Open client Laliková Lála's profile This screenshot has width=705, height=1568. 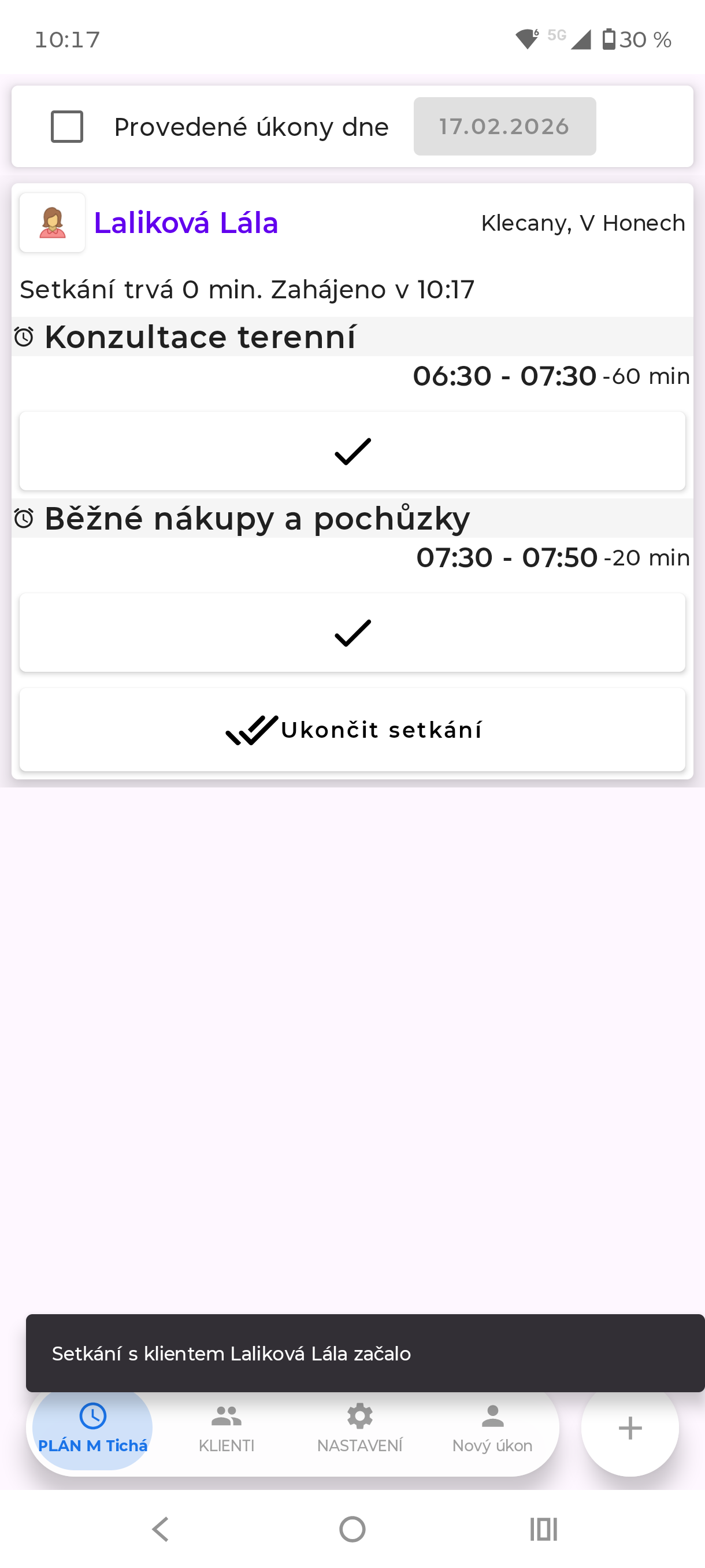point(185,223)
